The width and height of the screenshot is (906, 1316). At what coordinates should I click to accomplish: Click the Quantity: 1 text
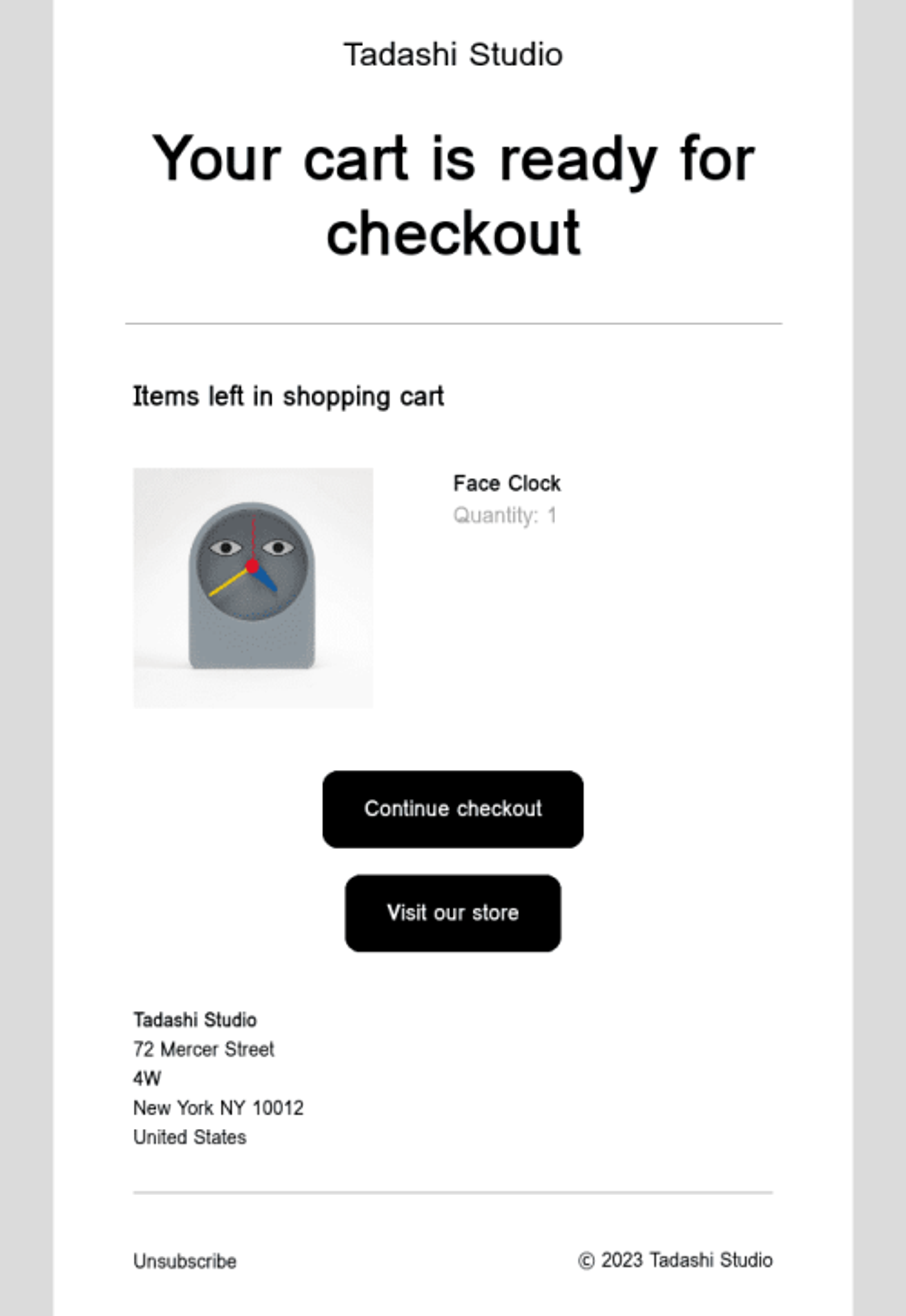(505, 515)
